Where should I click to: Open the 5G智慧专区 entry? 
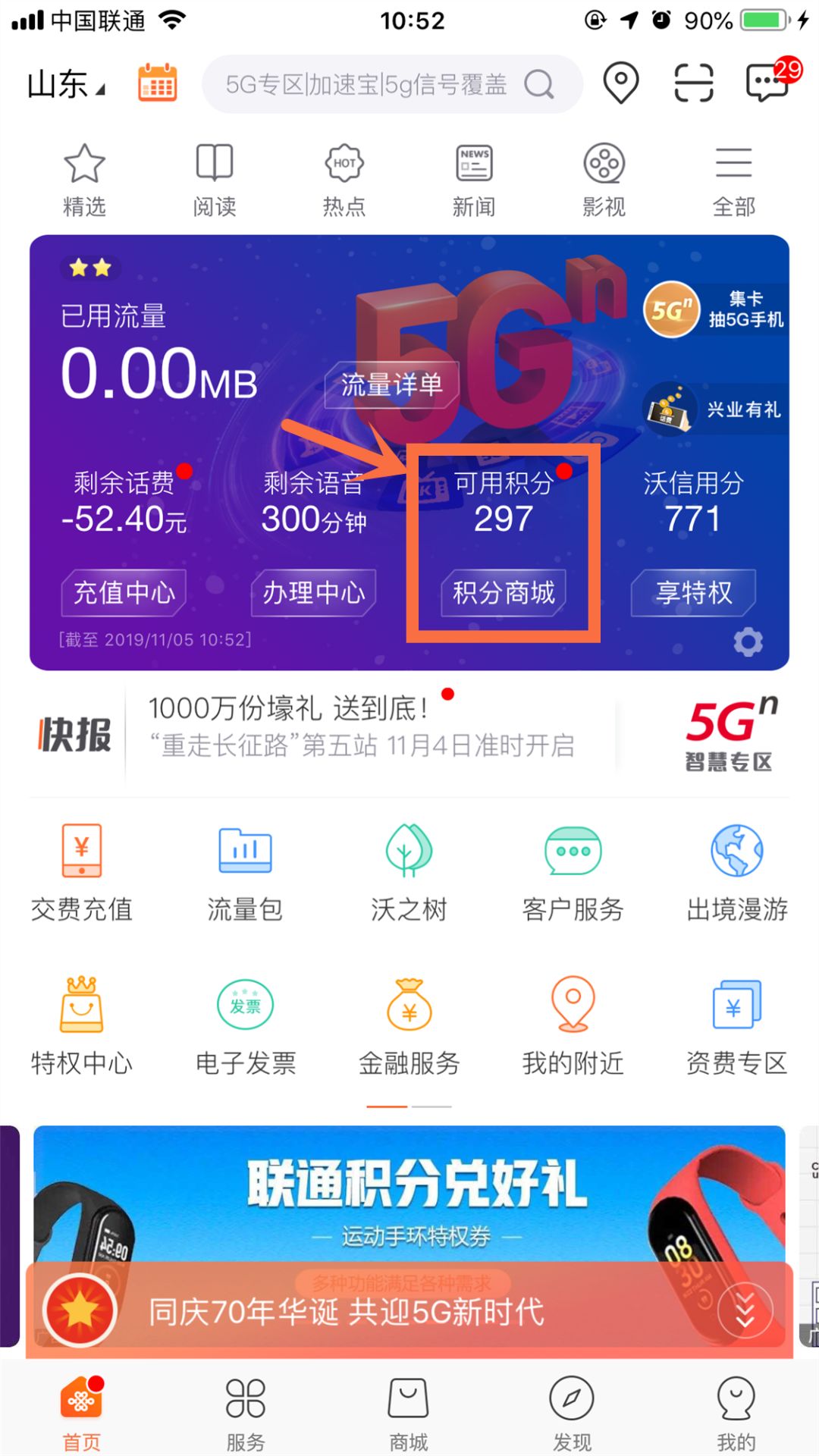730,733
